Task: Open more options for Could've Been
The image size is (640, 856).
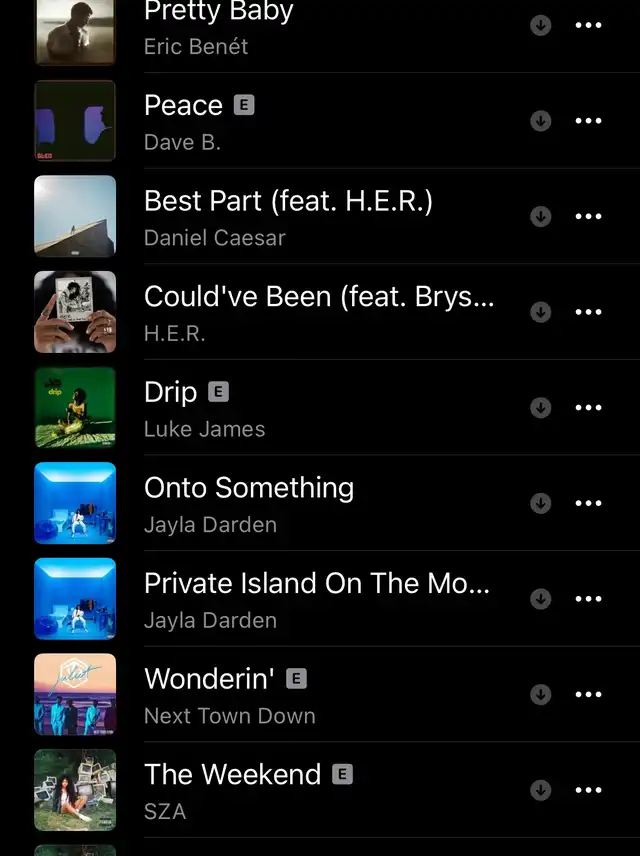Action: coord(589,312)
